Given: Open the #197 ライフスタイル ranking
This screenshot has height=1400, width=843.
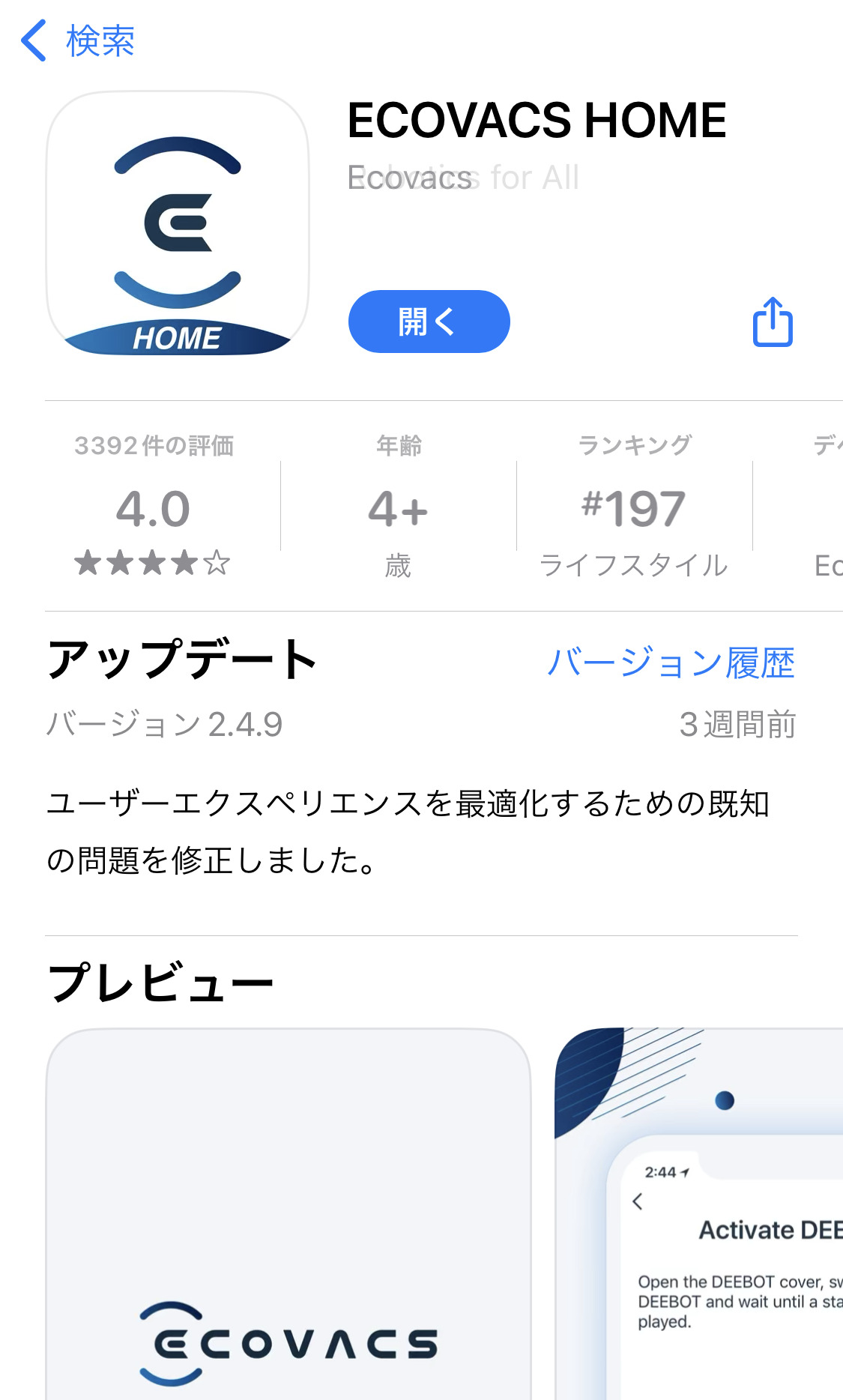Looking at the screenshot, I should [634, 506].
